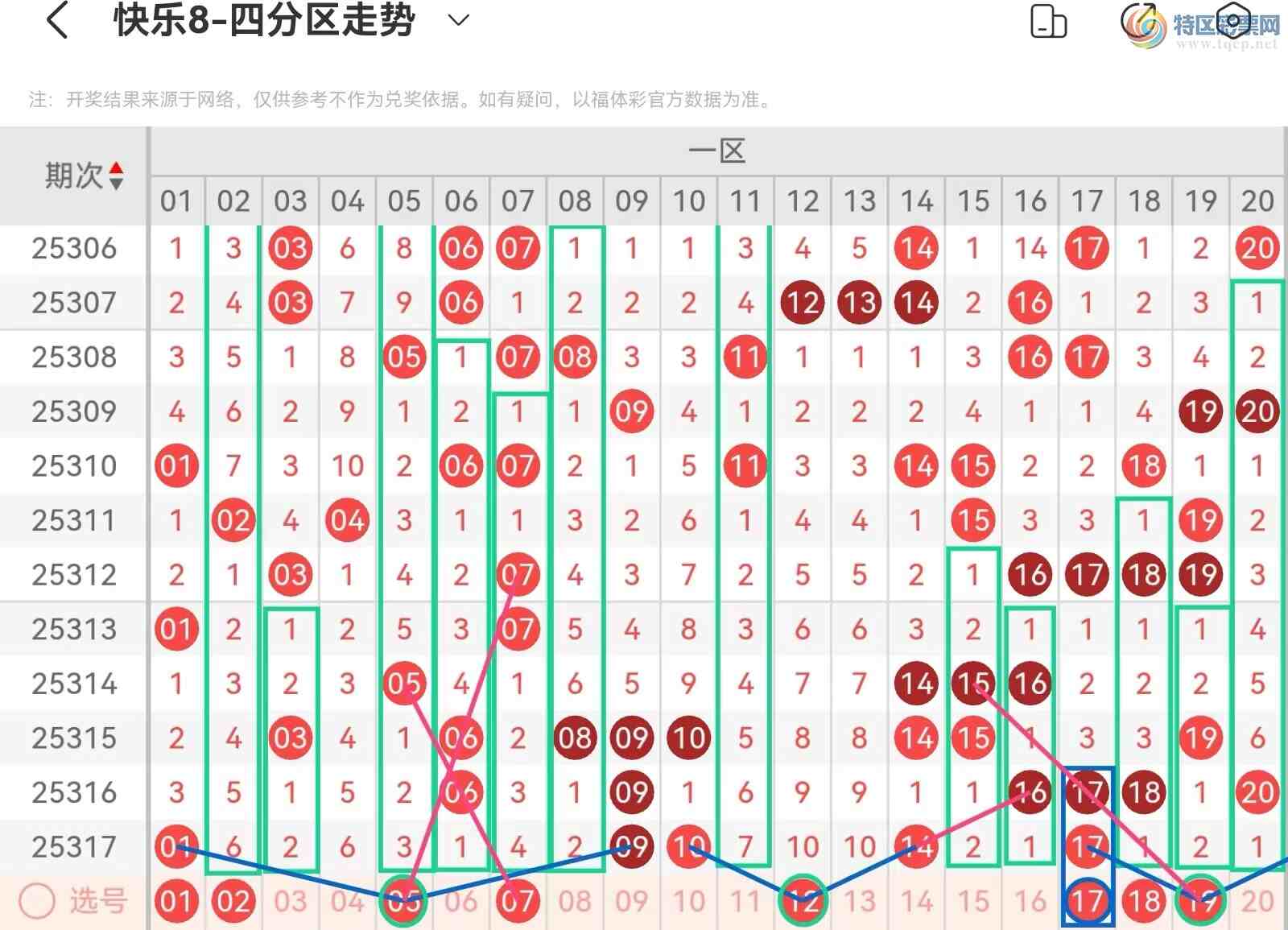
Task: Choose number 10 in the 选号 row
Action: 689,901
